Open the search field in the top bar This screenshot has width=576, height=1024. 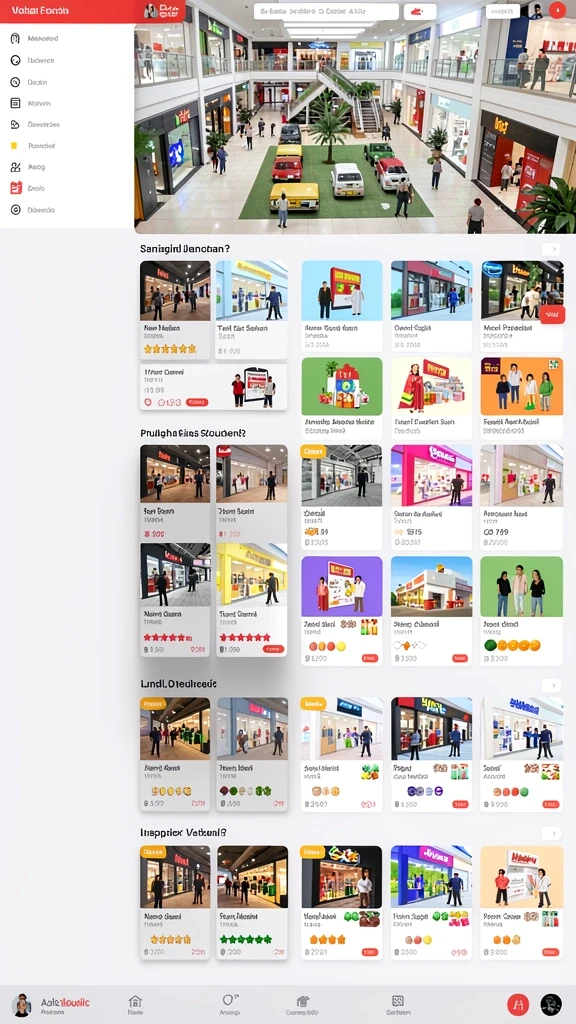(326, 11)
